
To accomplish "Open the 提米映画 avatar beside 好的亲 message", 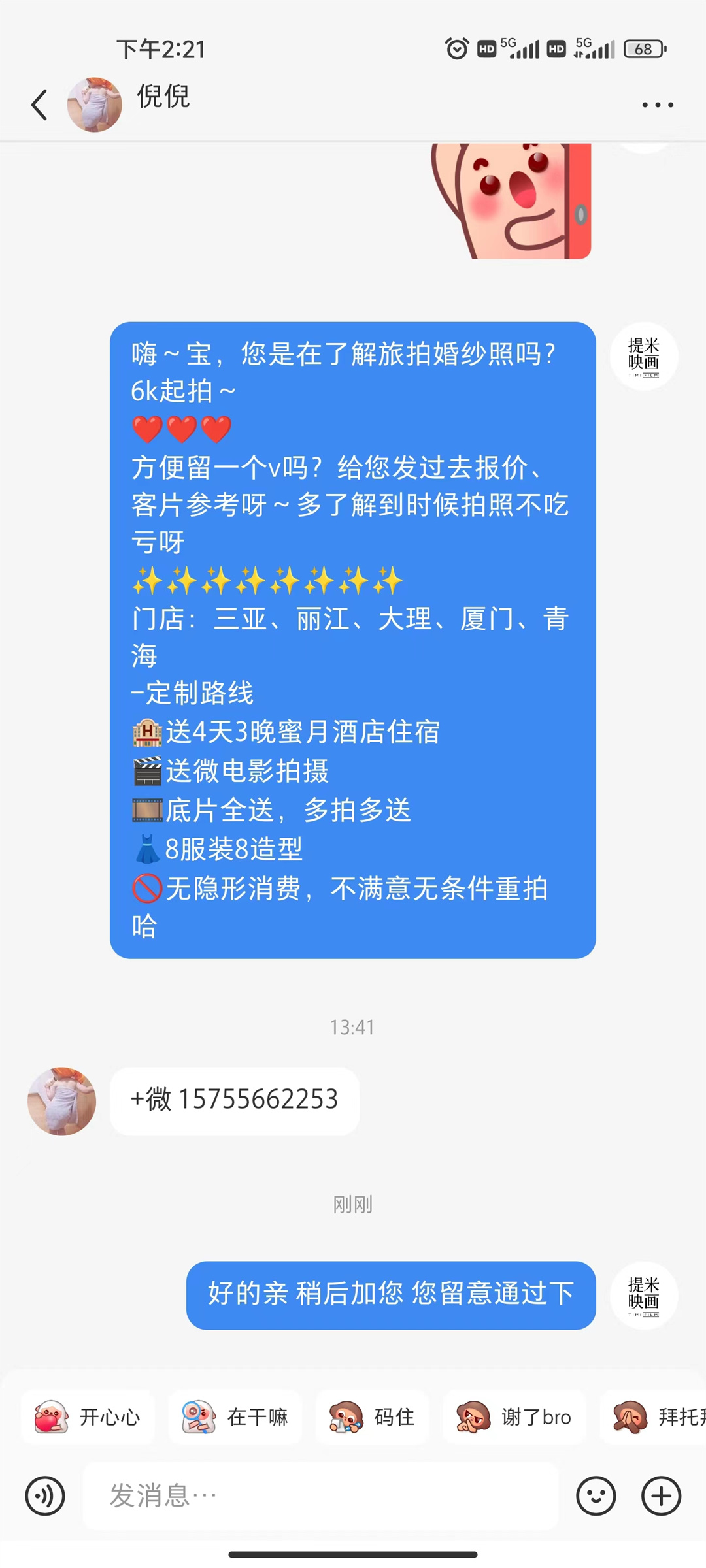I will click(644, 1295).
